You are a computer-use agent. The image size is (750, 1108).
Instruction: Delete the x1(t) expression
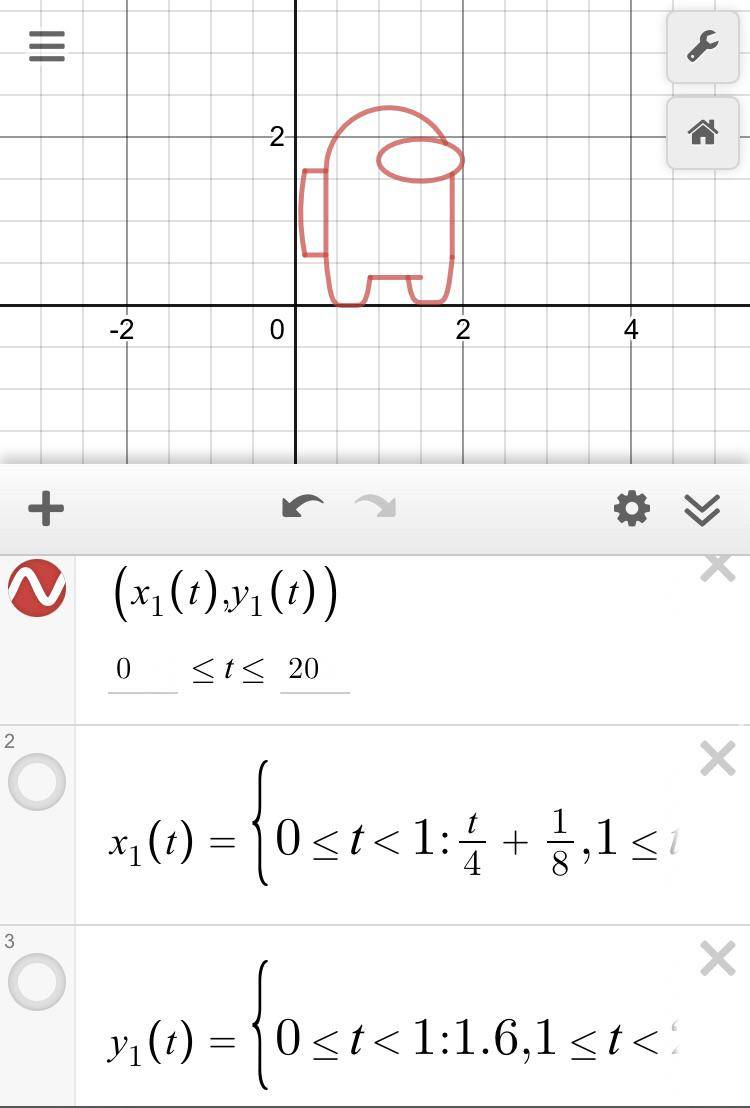718,759
